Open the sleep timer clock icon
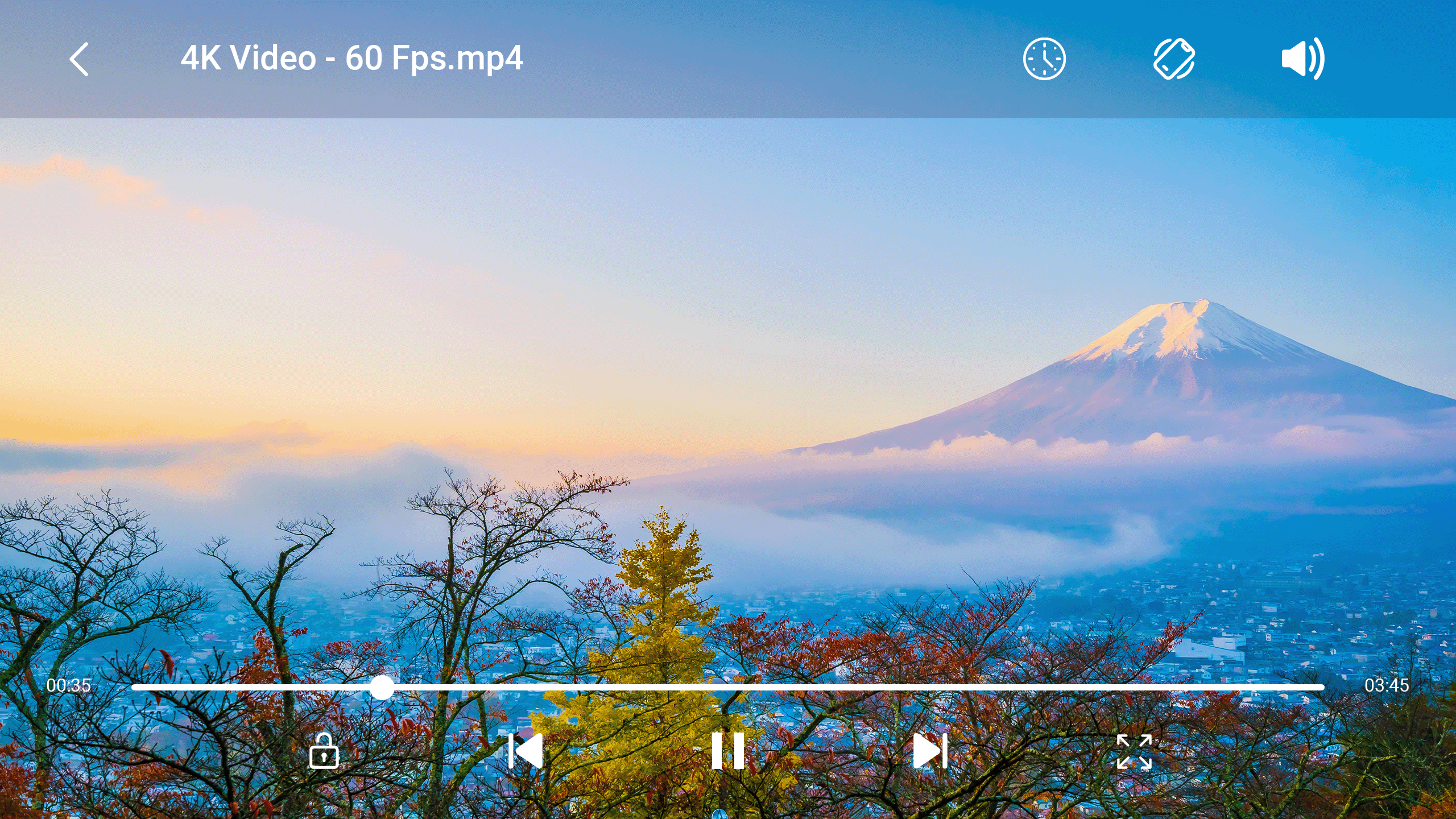 [1044, 59]
